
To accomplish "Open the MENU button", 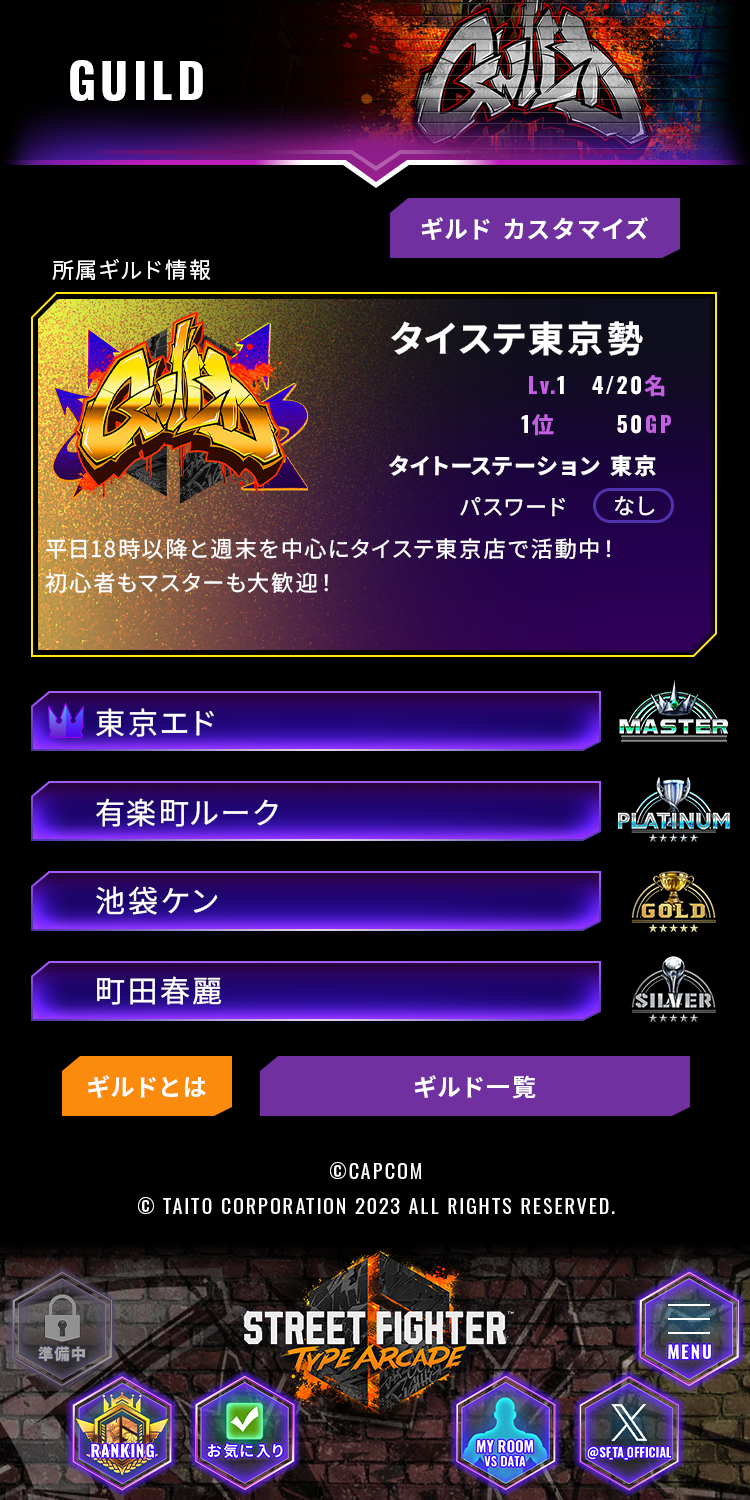I will (689, 1329).
